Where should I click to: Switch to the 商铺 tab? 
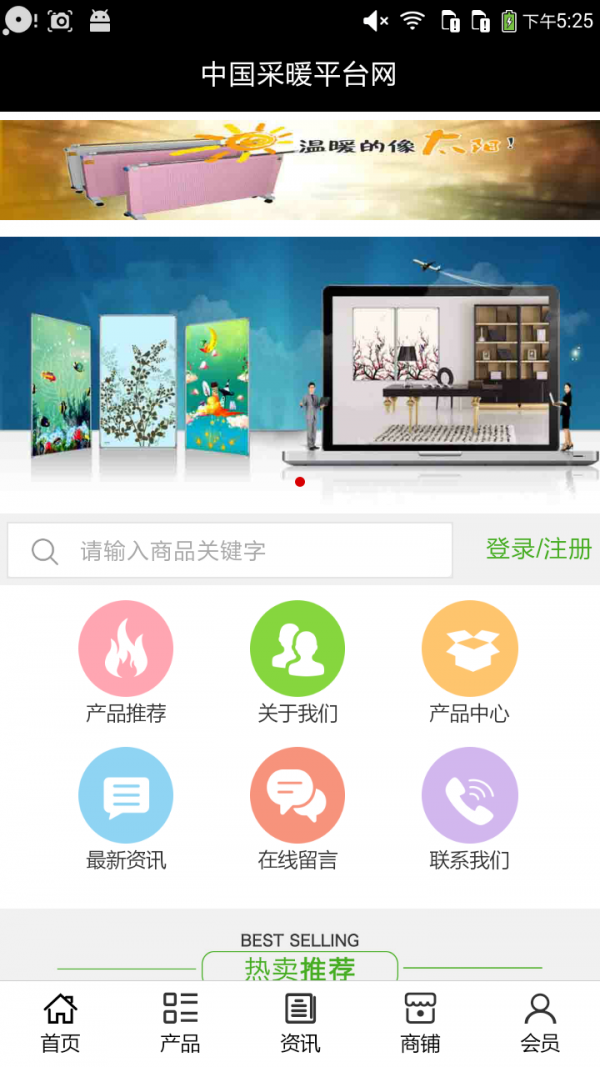(420, 1023)
